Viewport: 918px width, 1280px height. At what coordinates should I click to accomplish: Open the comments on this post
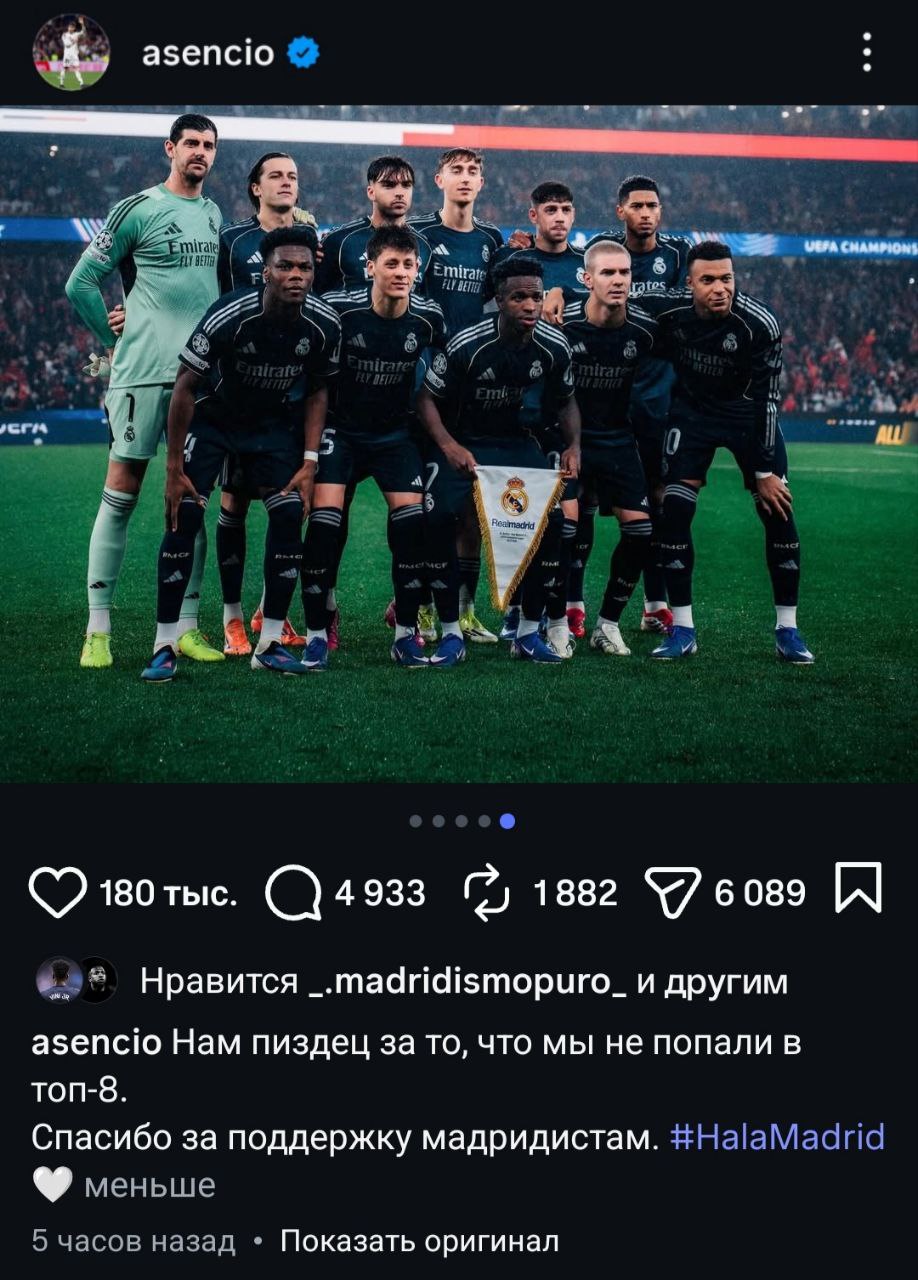tap(294, 892)
